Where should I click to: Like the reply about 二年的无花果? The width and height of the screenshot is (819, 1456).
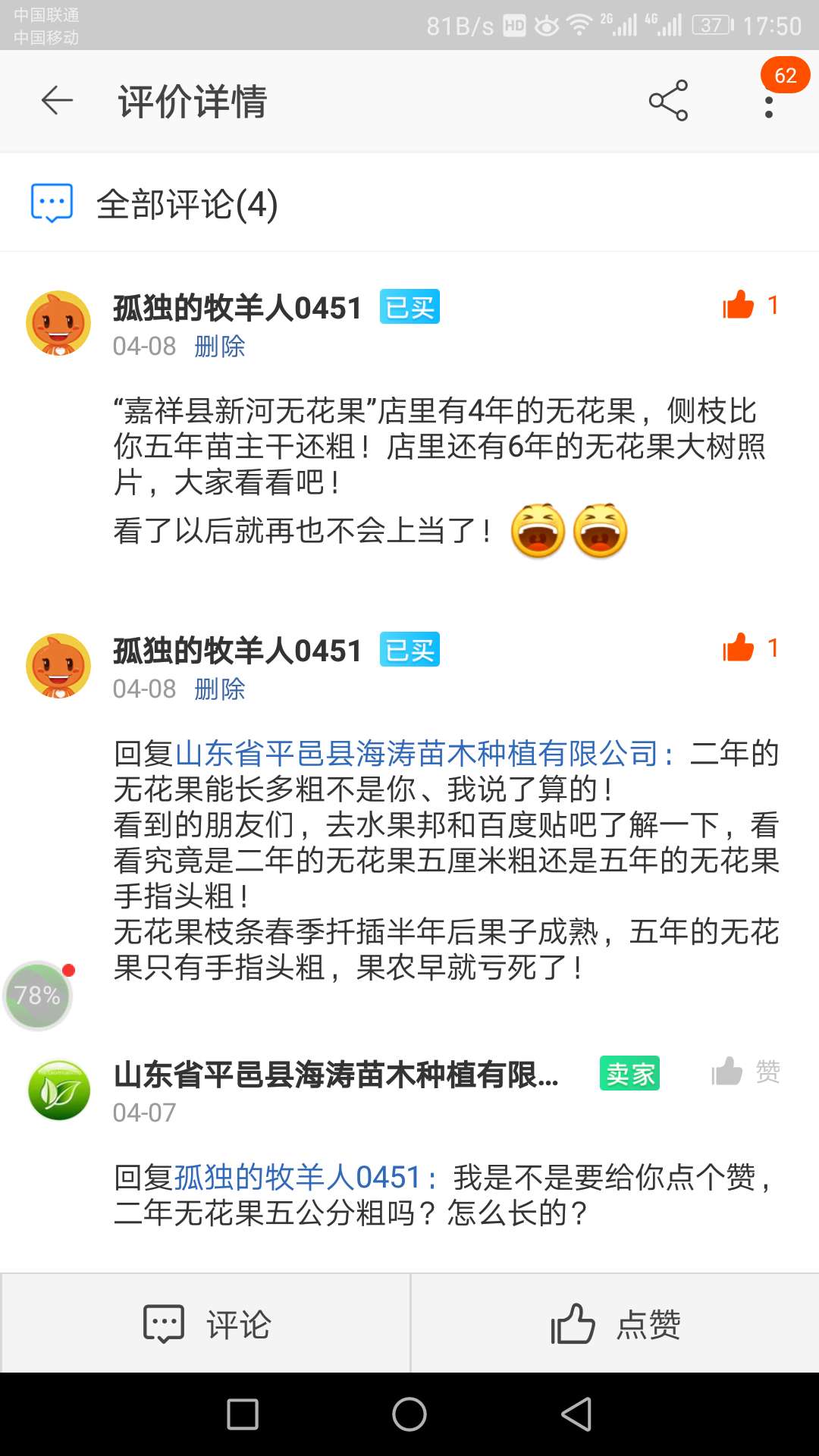[750, 648]
